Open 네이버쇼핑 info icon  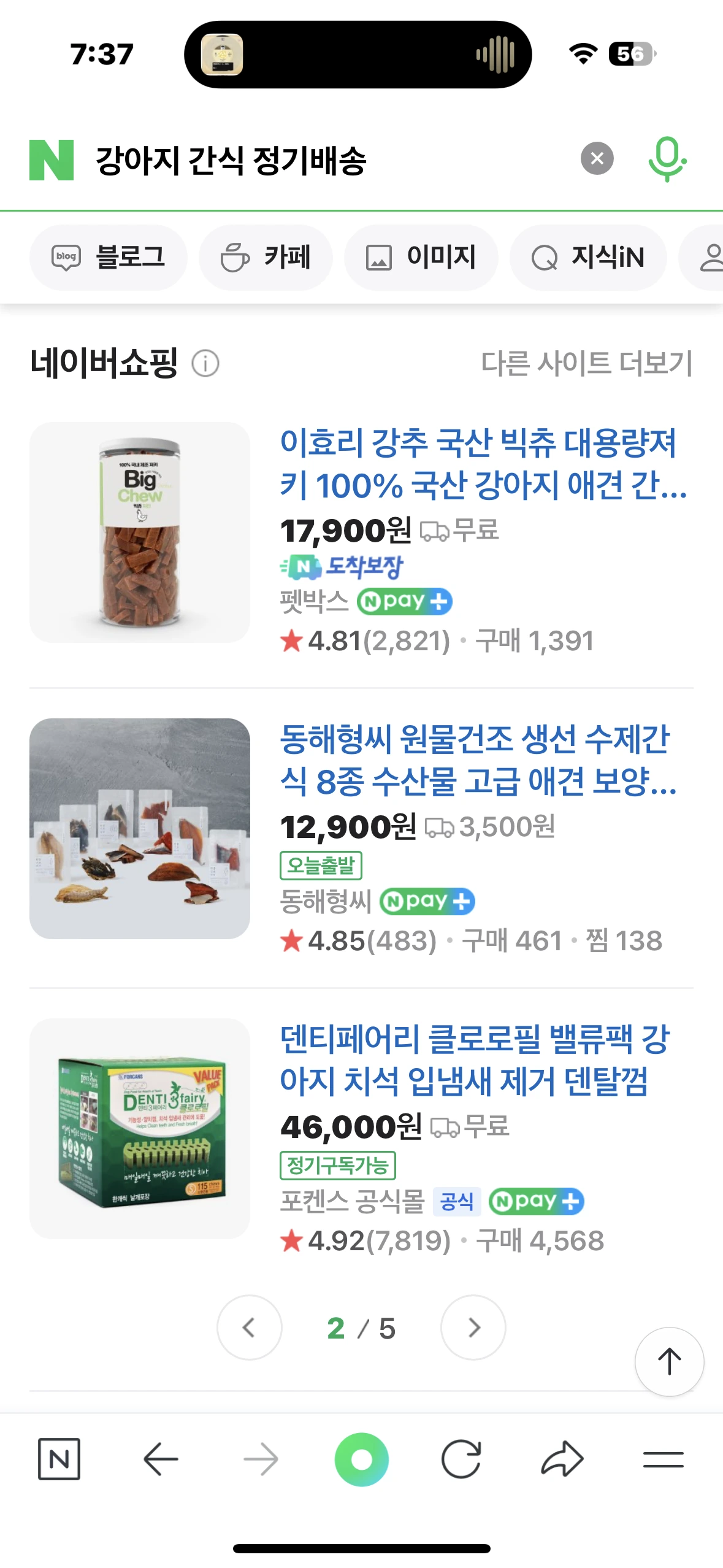[205, 363]
